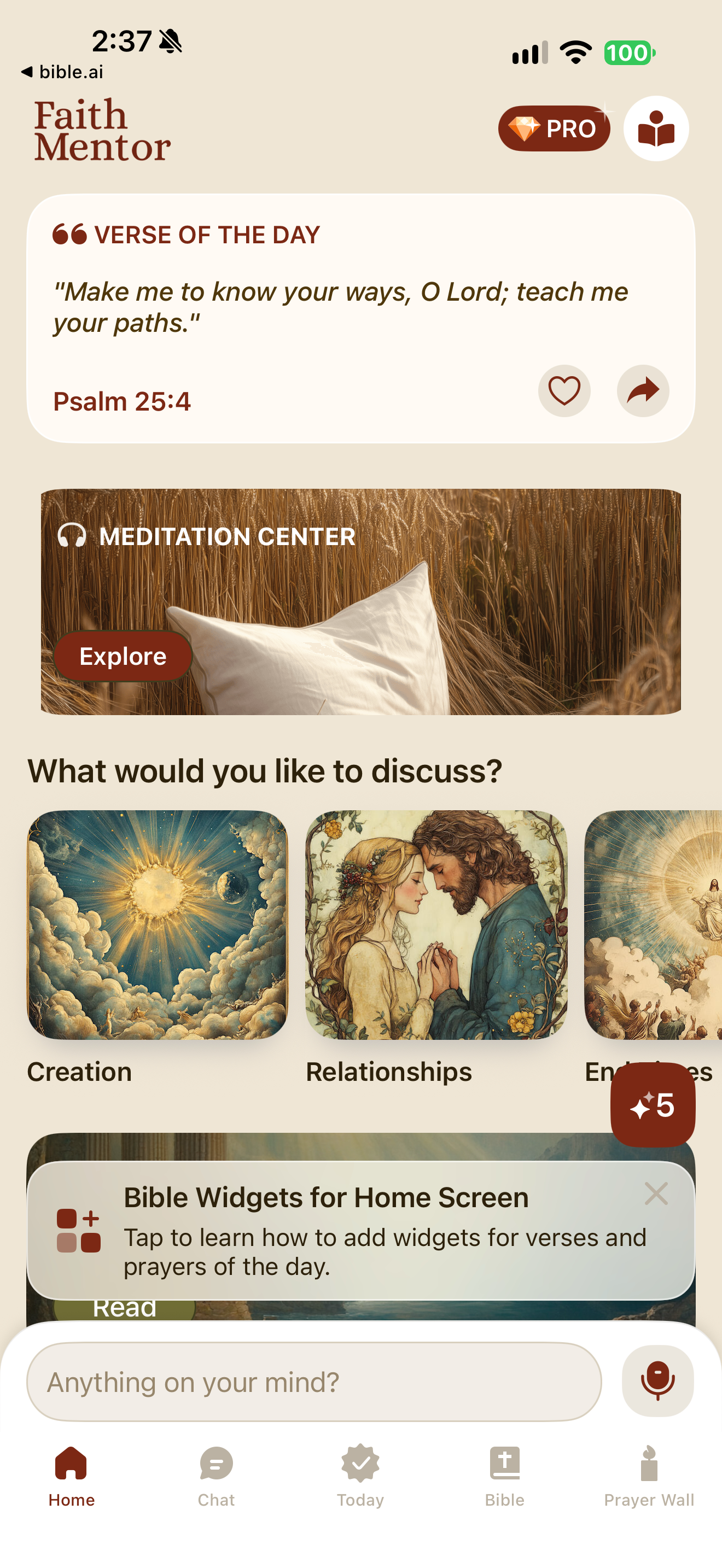Viewport: 722px width, 1568px height.
Task: Tap Explore in Meditation Center
Action: pos(123,656)
